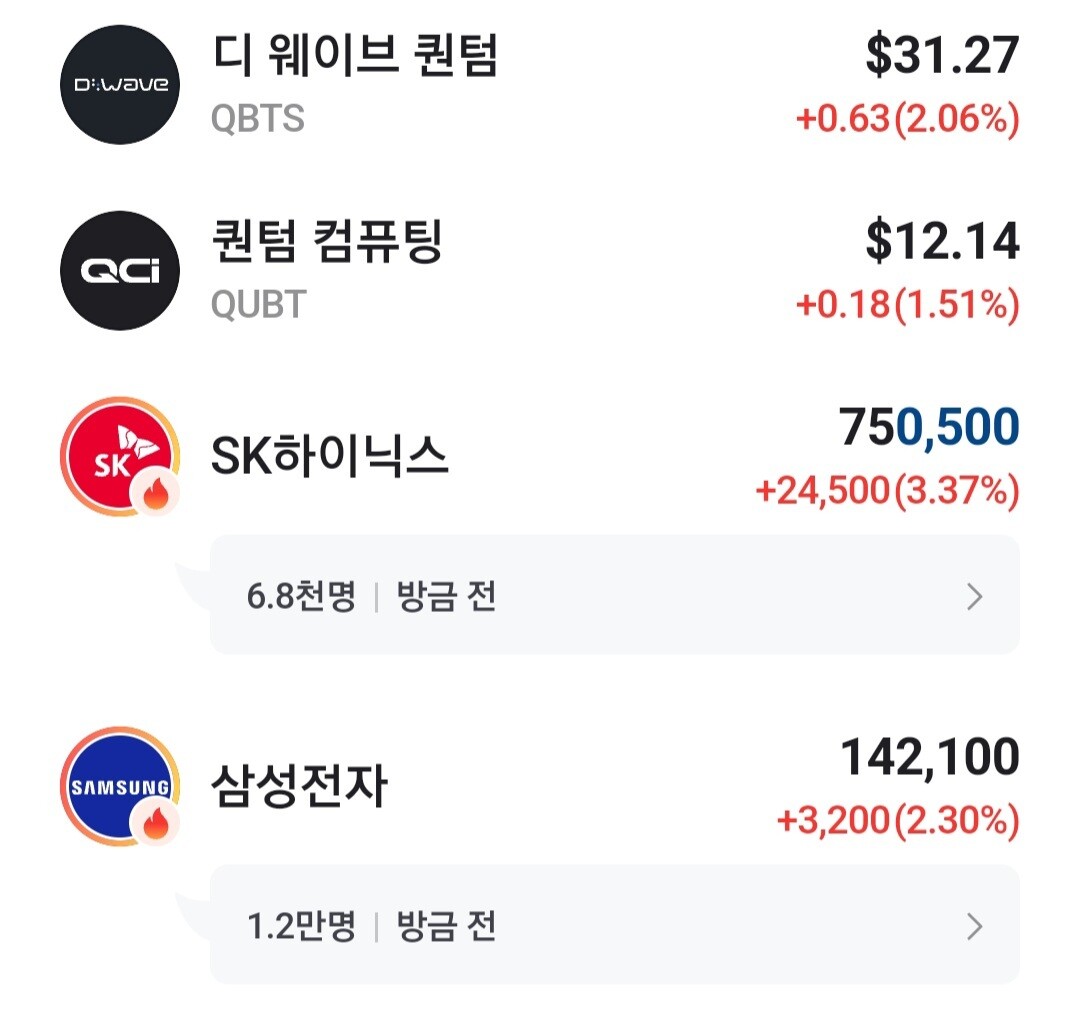Open the 1.2만명 discussion bubble under 삼성전자
Image resolution: width=1080 pixels, height=1009 pixels.
point(614,924)
